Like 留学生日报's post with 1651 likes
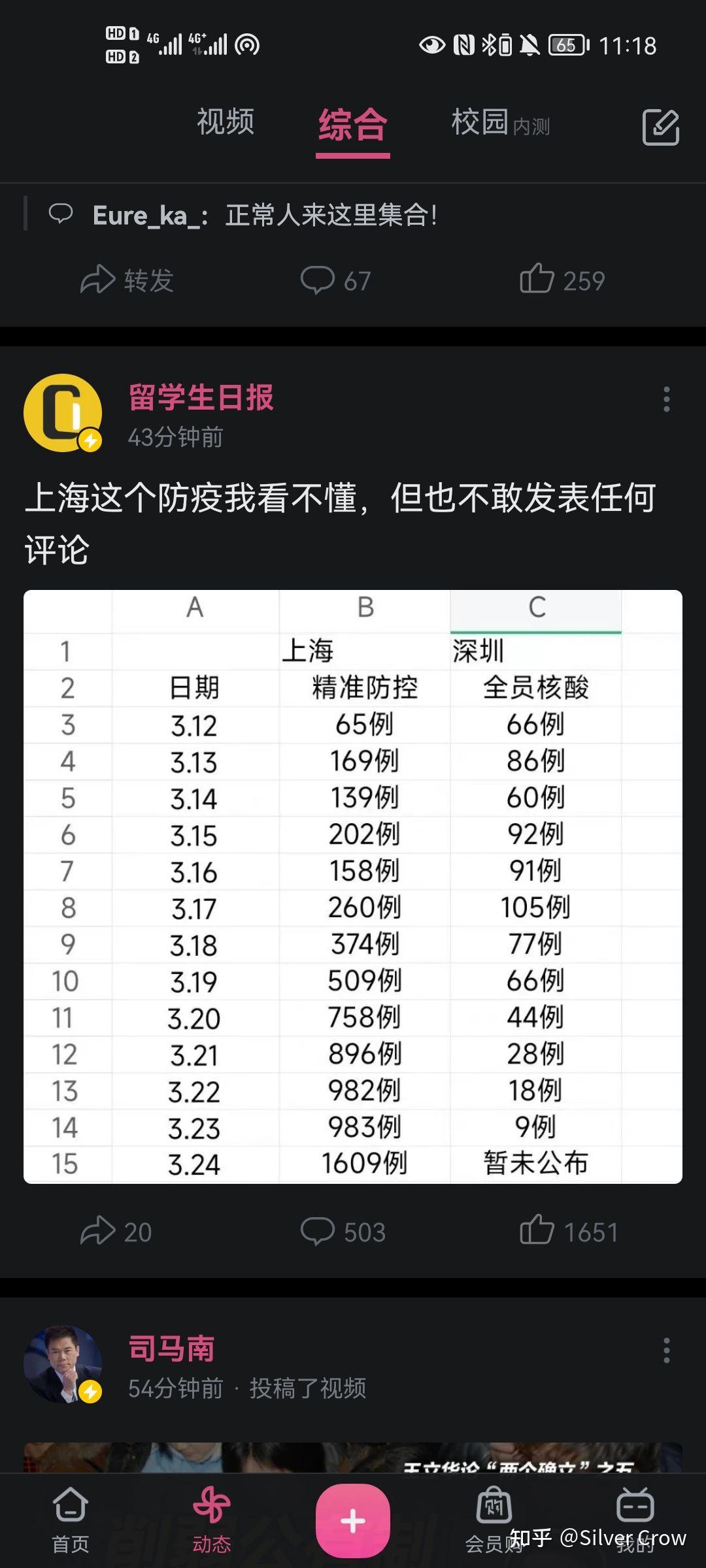The width and height of the screenshot is (706, 1568). 569,1232
